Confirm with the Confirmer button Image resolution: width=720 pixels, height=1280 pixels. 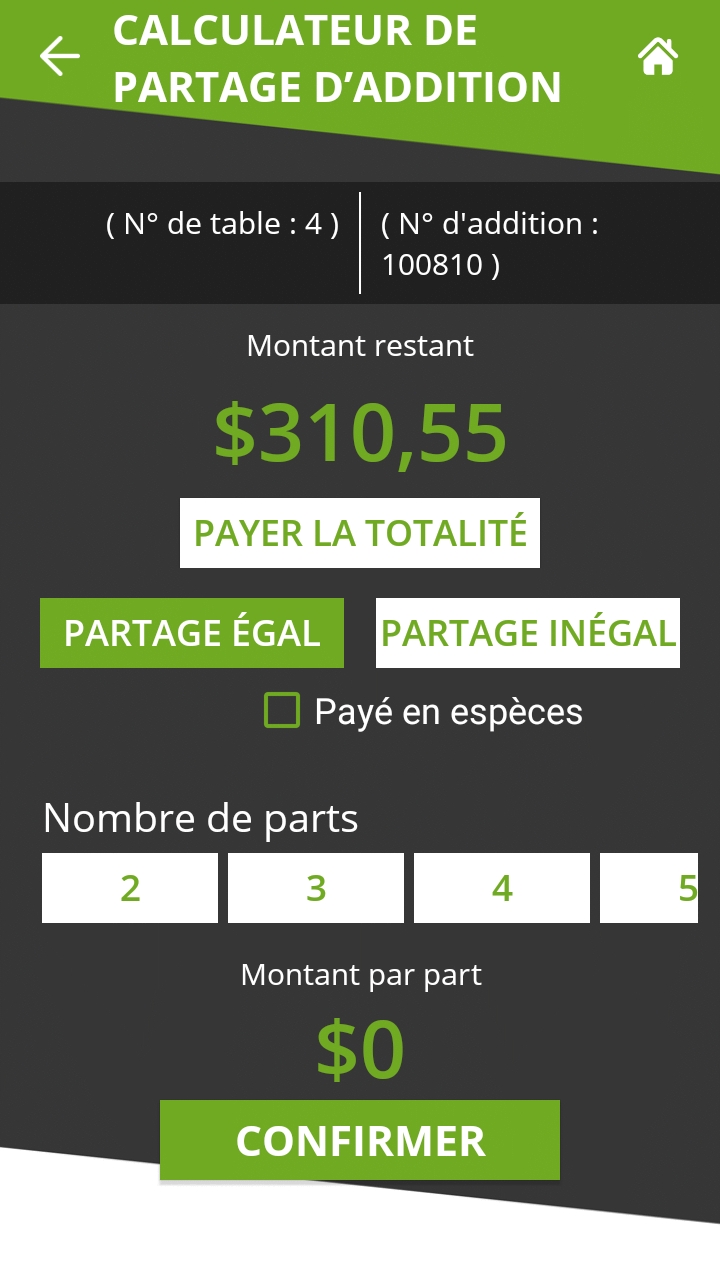[360, 1140]
